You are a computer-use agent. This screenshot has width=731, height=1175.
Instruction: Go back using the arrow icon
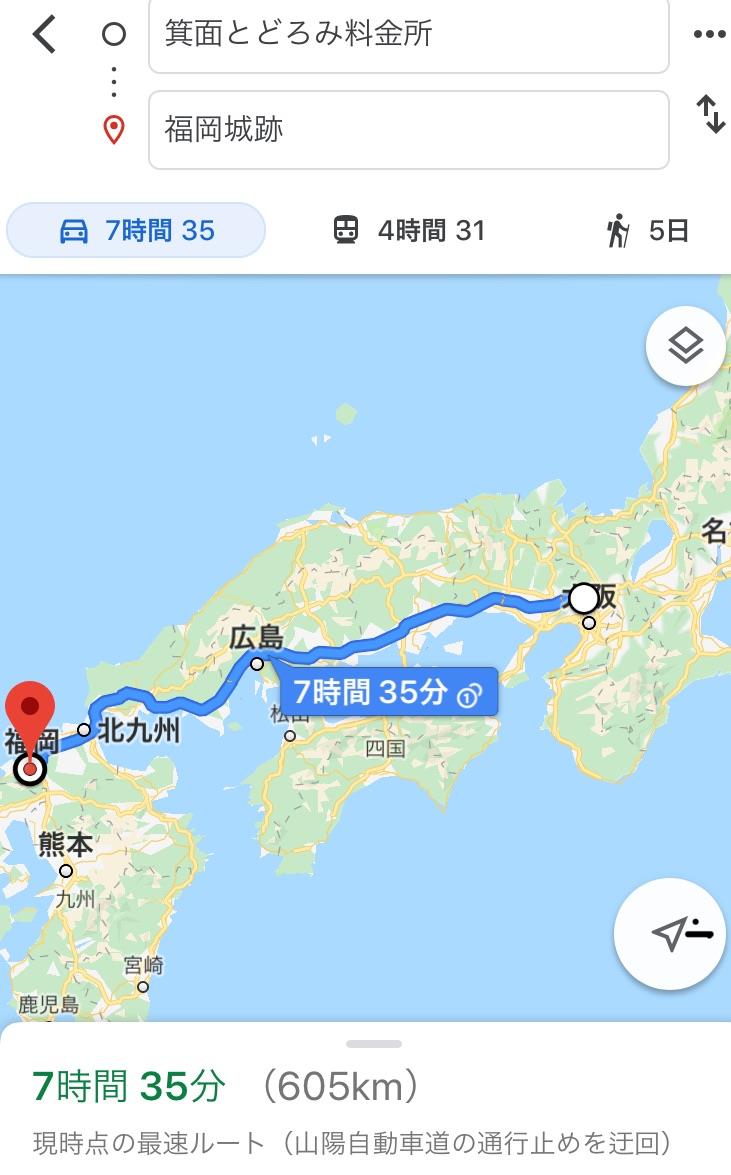44,34
